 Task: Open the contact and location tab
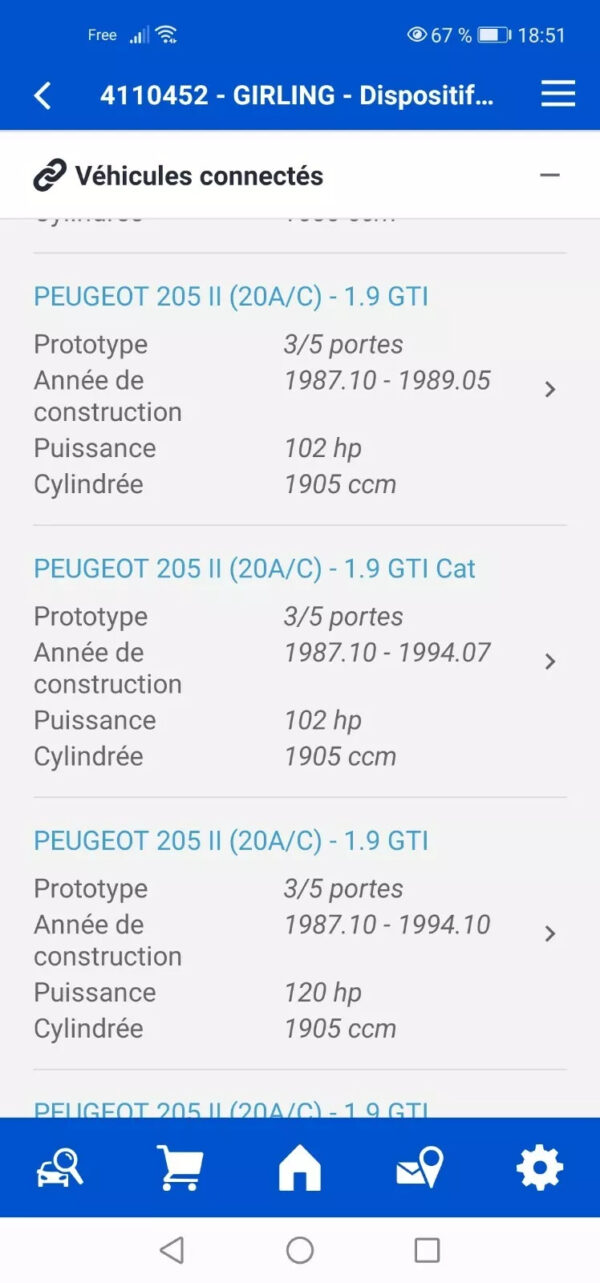click(x=420, y=1167)
